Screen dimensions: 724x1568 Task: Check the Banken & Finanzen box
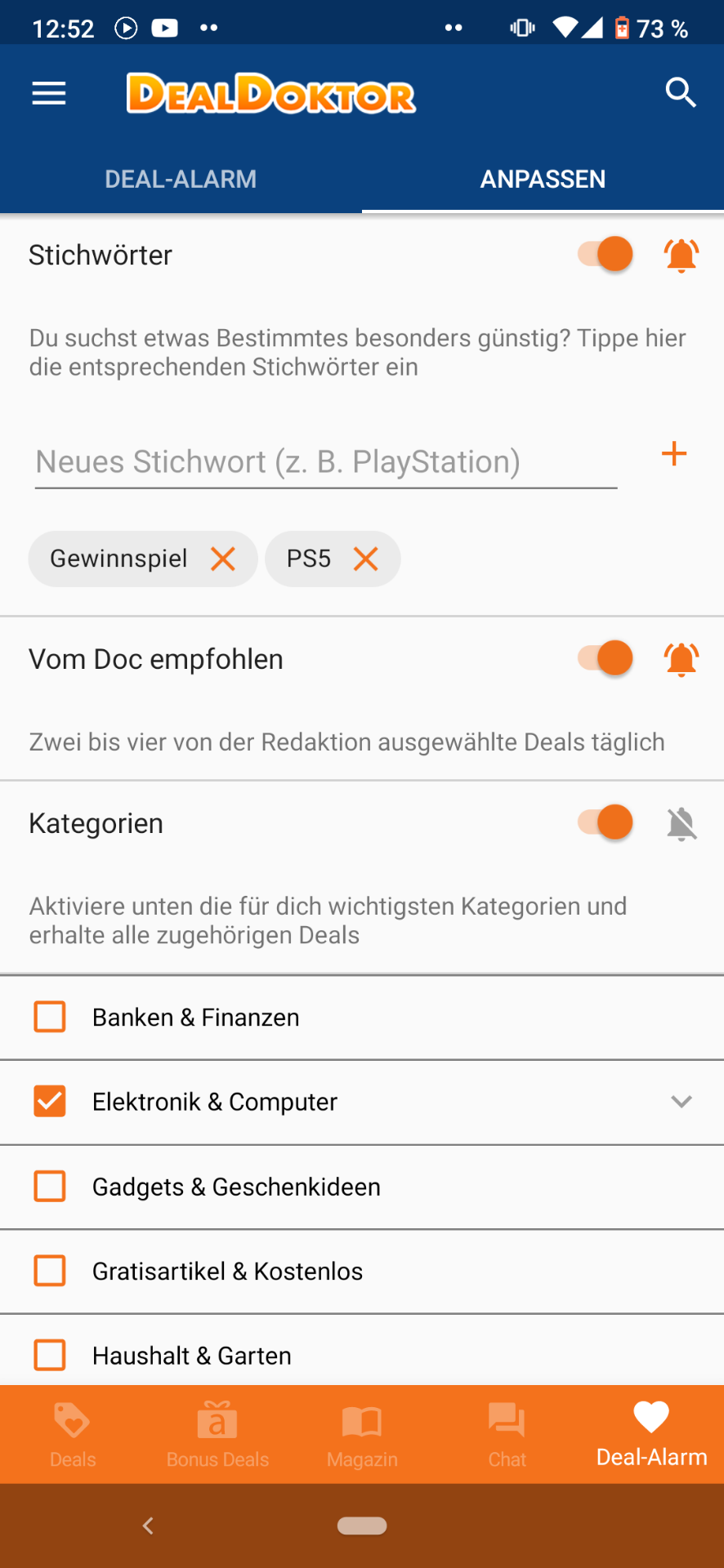click(x=50, y=1018)
